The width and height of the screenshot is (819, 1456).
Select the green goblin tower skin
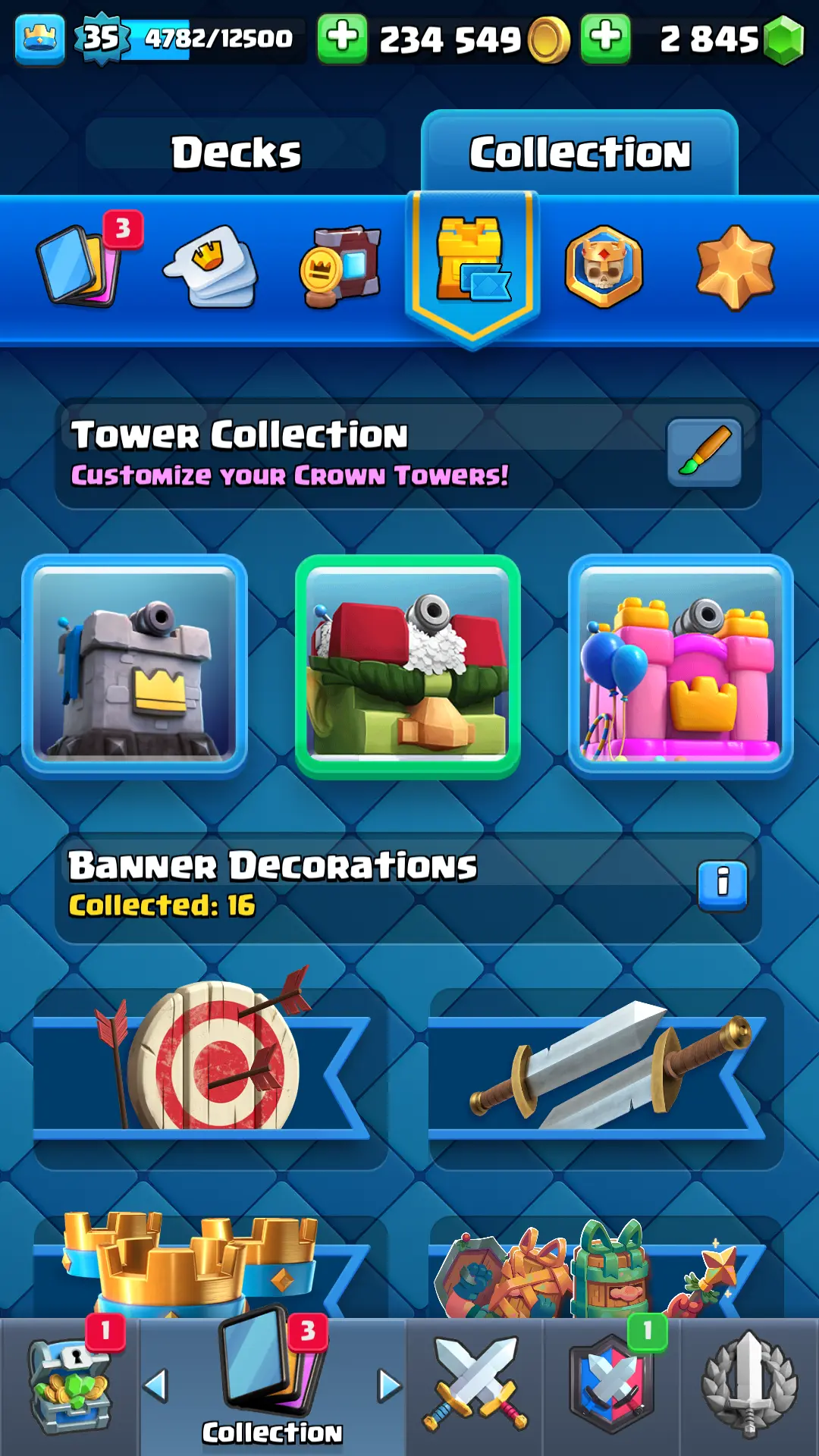click(x=408, y=666)
